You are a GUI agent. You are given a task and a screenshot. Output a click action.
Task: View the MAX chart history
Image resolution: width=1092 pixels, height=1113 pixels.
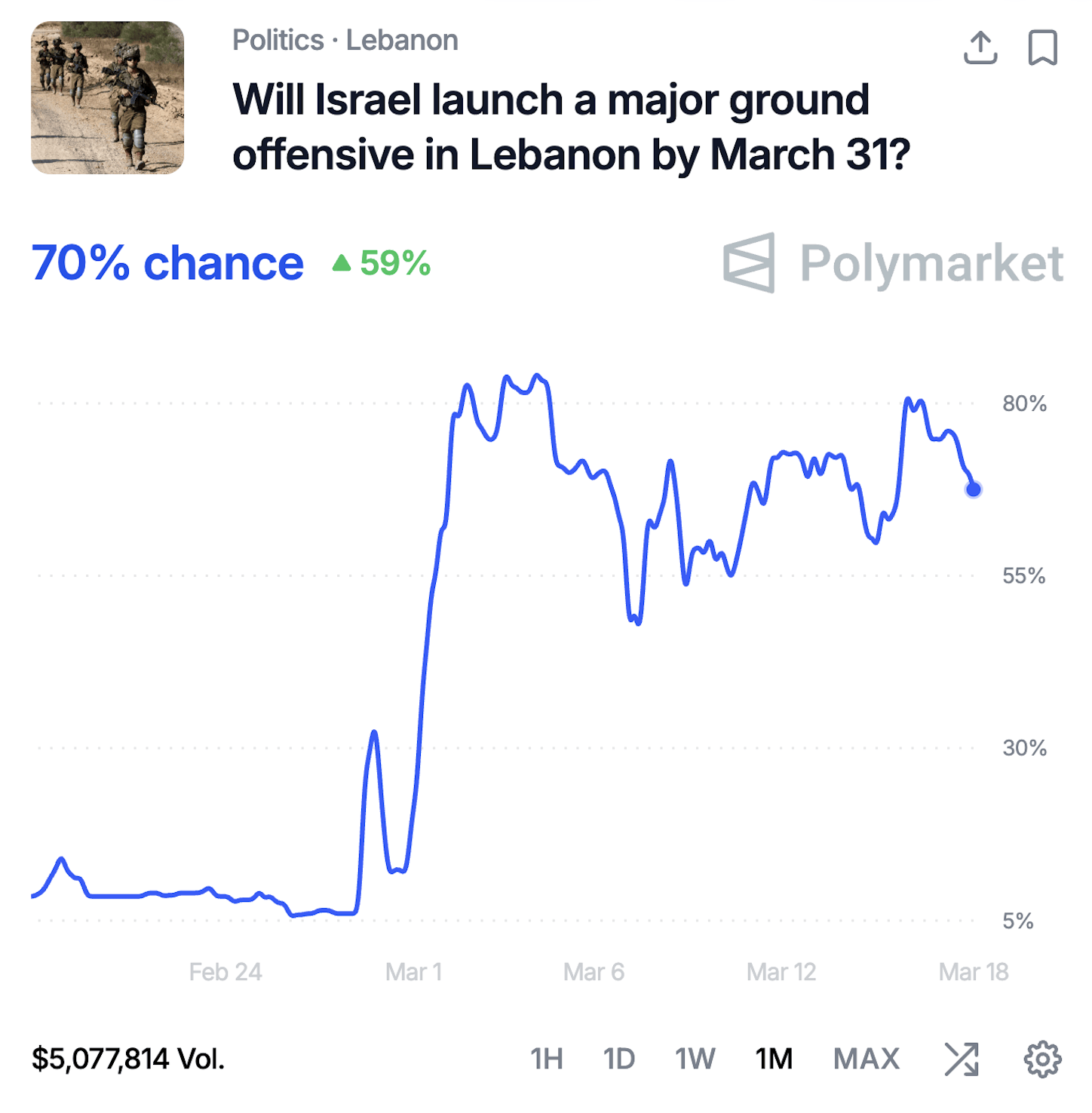click(867, 1059)
